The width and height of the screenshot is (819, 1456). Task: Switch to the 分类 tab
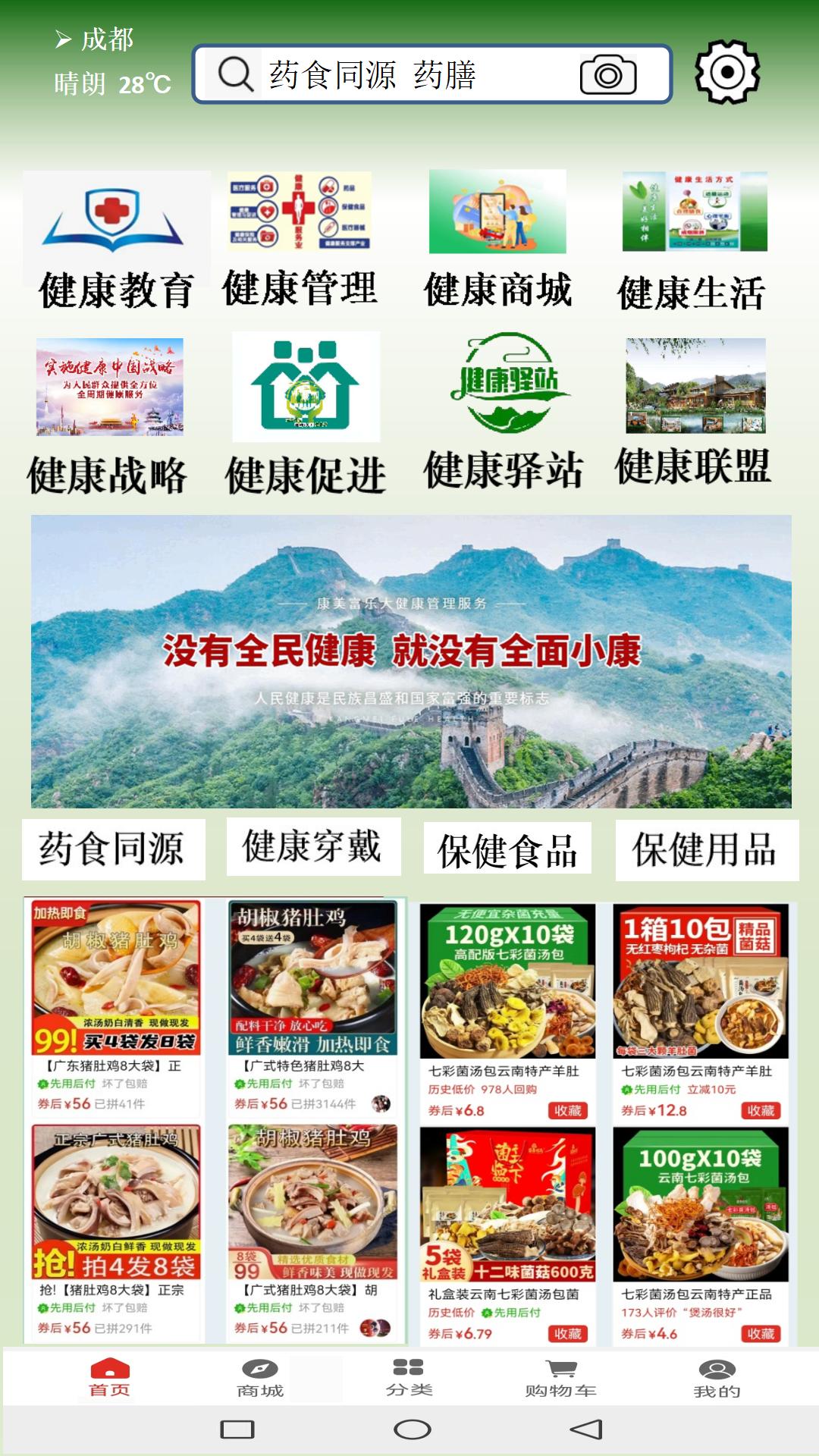coord(409,1378)
